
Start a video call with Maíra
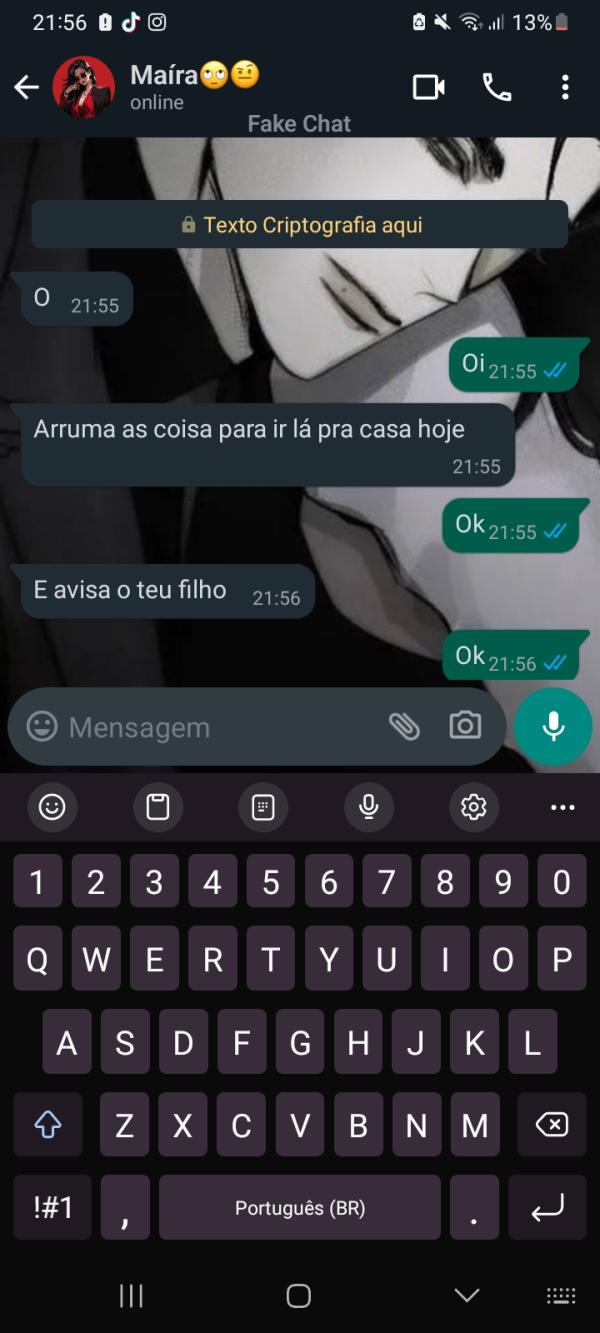point(429,88)
